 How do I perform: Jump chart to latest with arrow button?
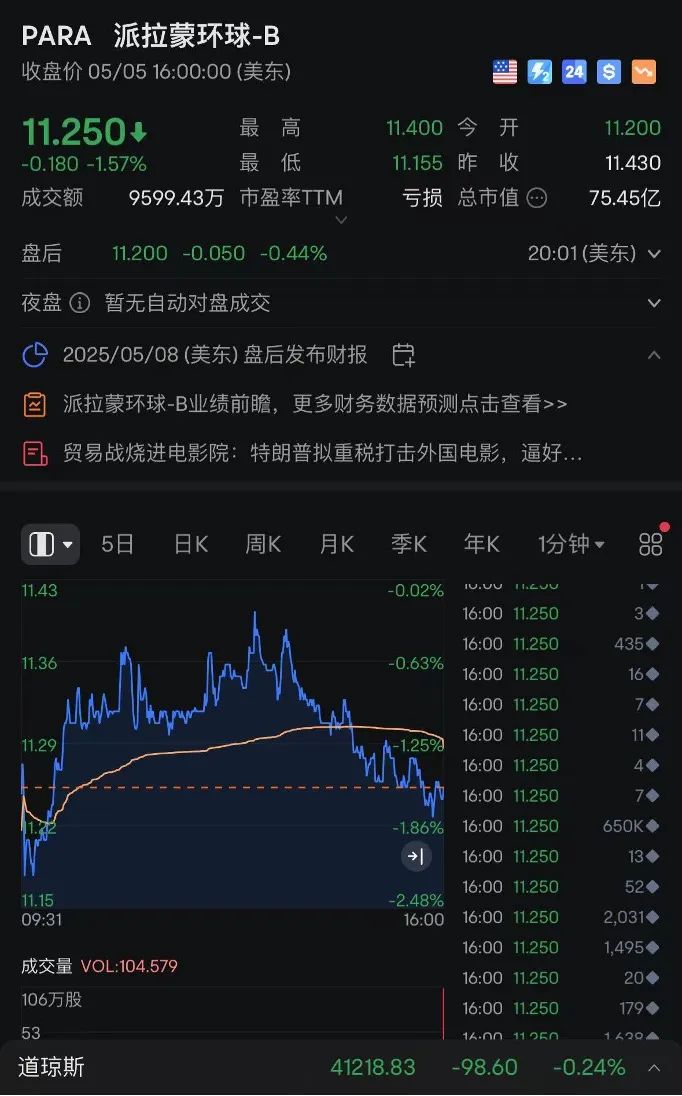click(416, 856)
